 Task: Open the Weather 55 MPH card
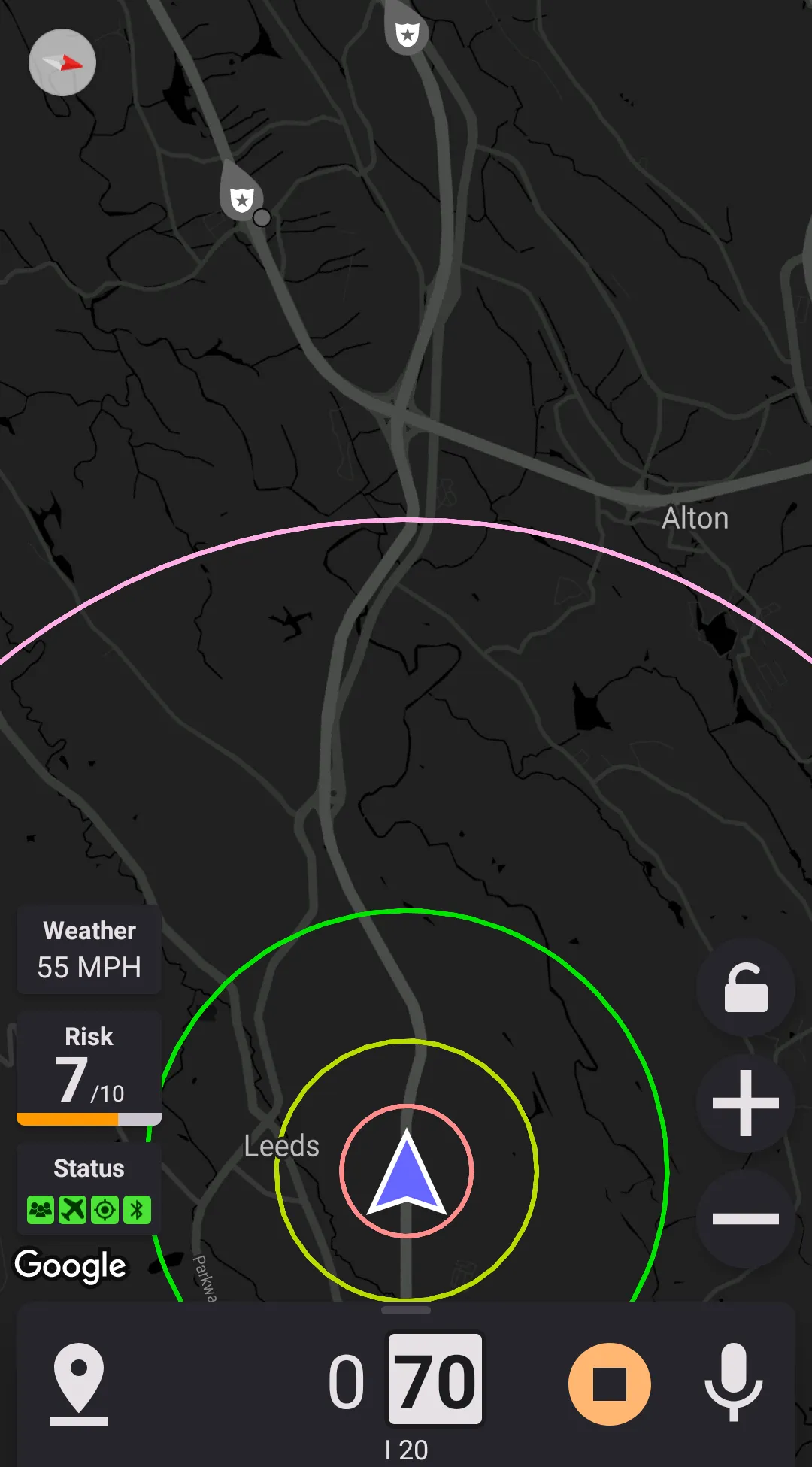89,950
